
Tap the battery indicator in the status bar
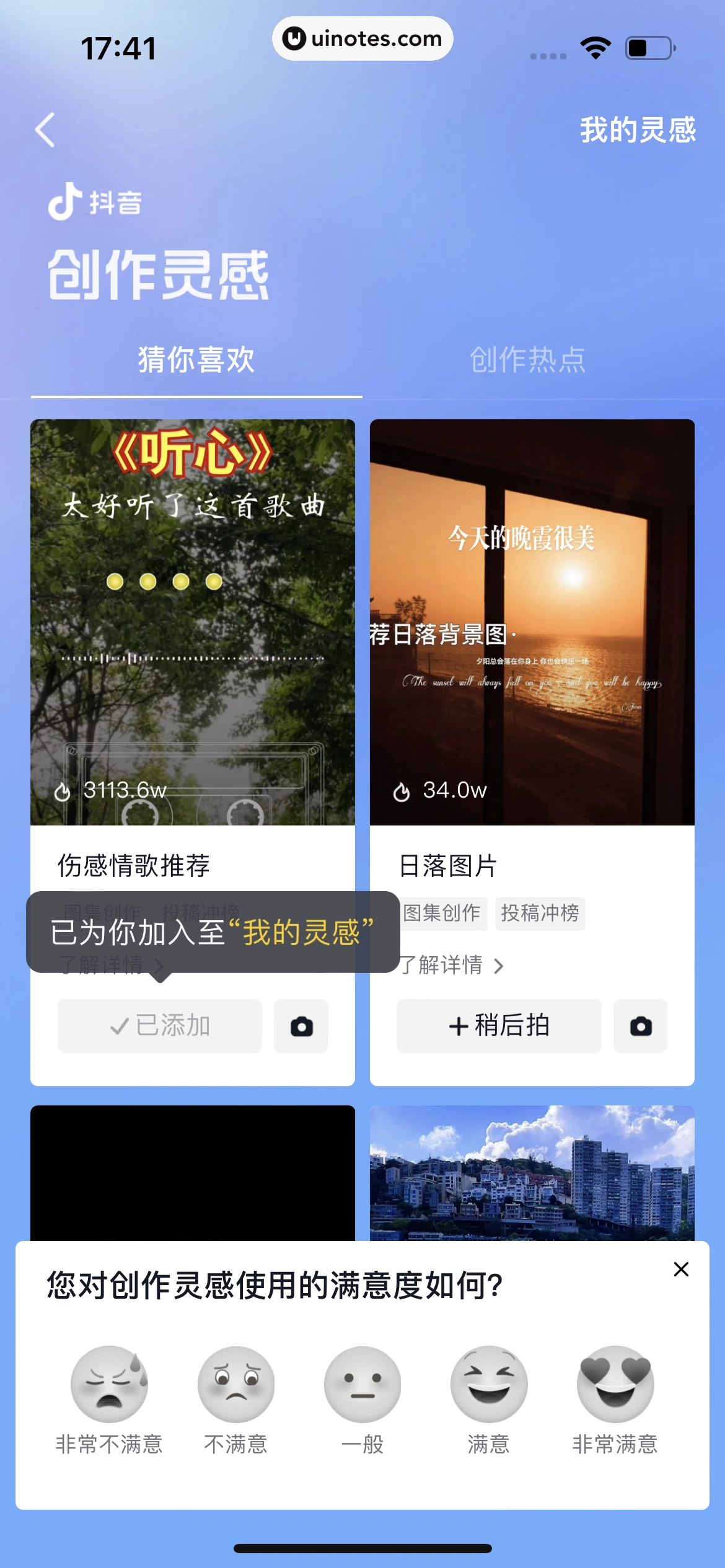pyautogui.click(x=649, y=46)
